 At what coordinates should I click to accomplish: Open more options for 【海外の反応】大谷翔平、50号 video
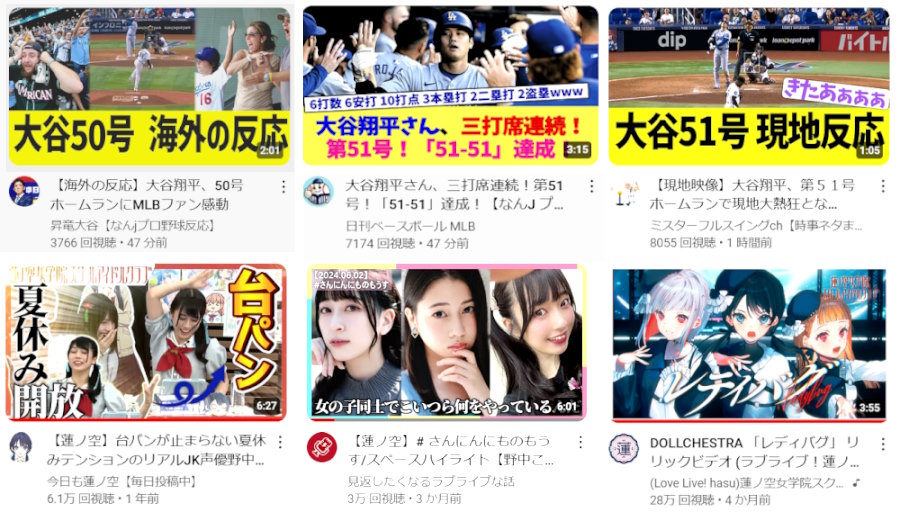tap(283, 187)
